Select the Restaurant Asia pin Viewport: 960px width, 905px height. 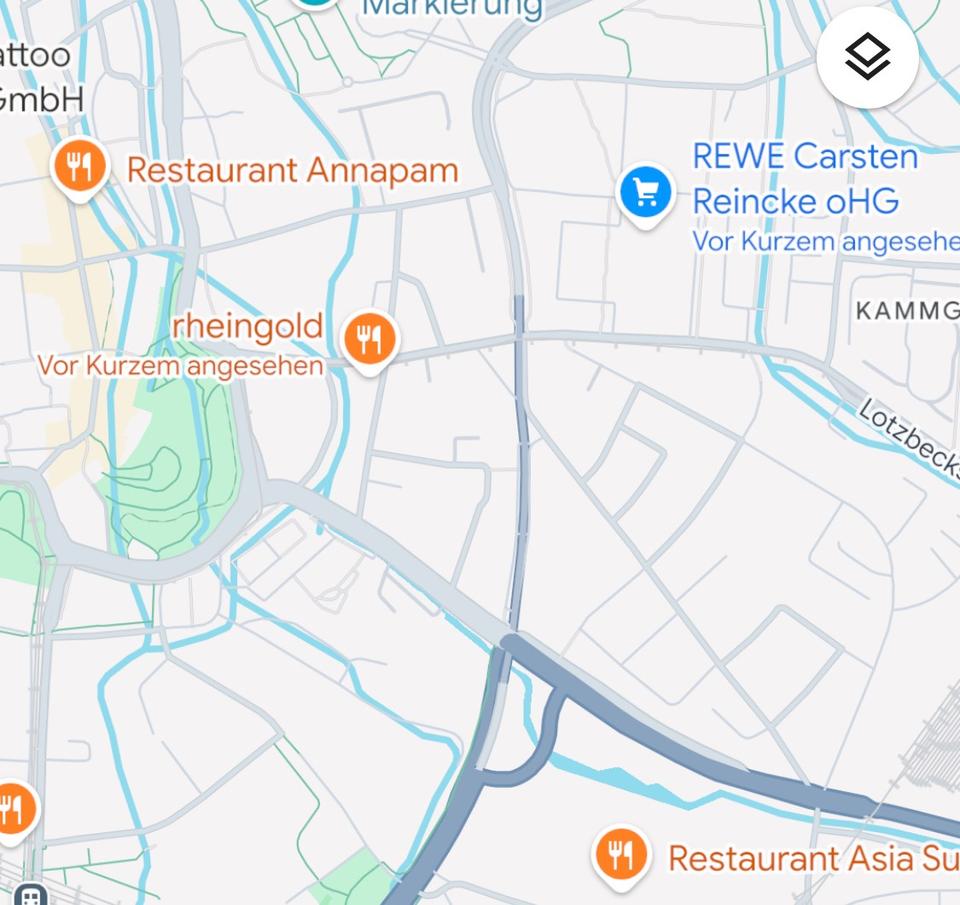[621, 855]
